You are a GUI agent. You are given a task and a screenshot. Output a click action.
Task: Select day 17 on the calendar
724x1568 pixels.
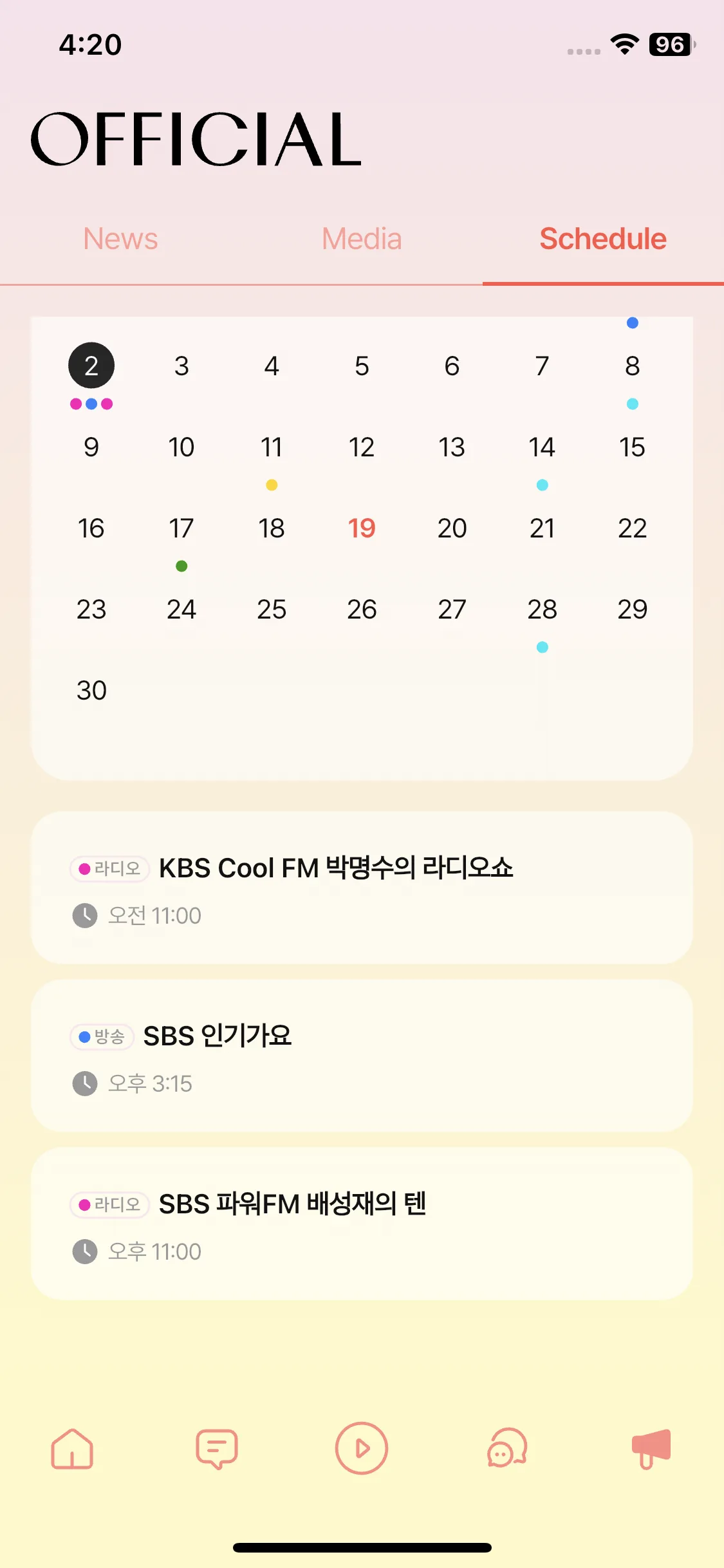pyautogui.click(x=181, y=528)
